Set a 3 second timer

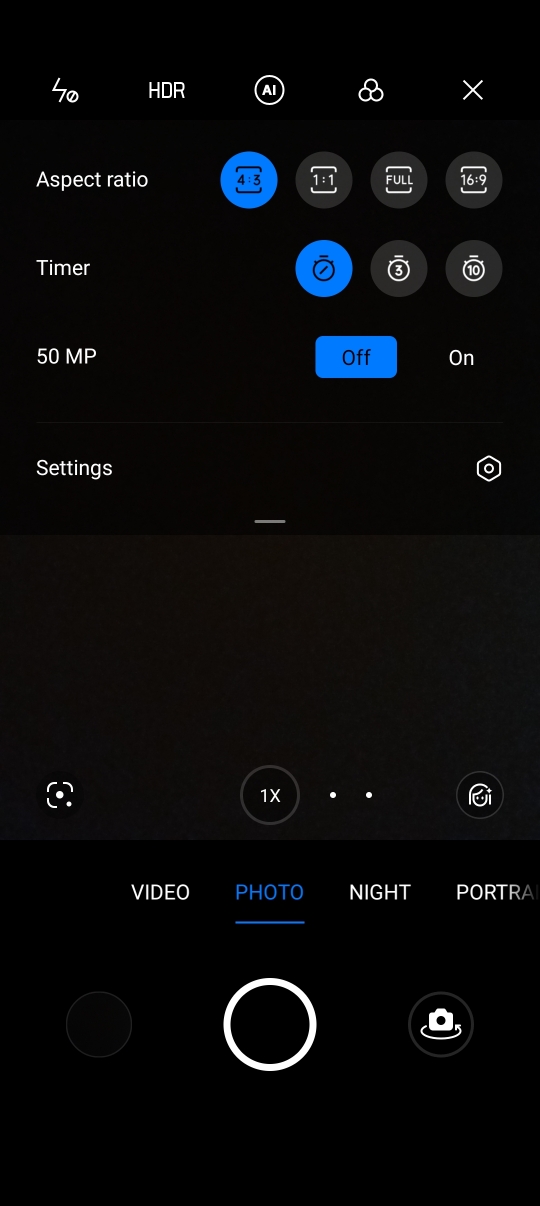coord(399,268)
